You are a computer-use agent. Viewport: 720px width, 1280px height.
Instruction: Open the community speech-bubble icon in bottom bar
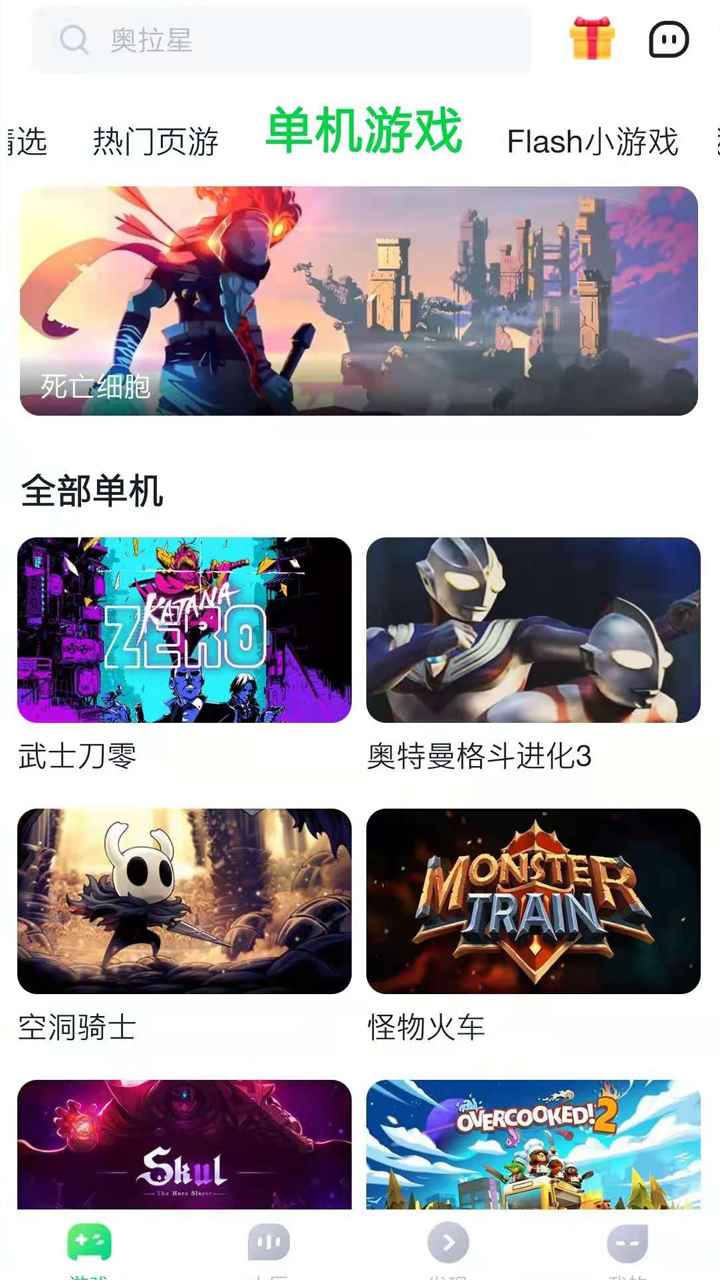pos(268,1243)
